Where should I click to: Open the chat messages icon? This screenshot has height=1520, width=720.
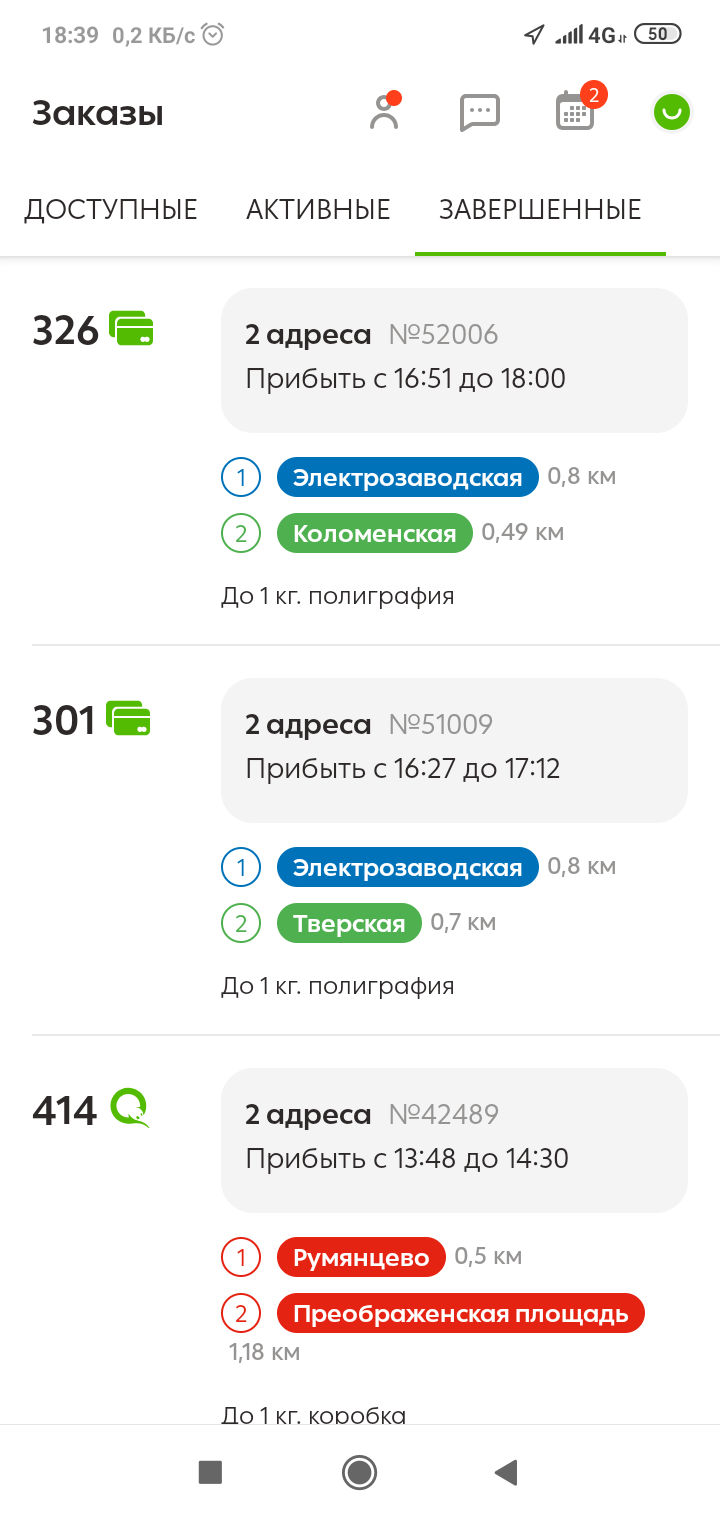coord(479,113)
